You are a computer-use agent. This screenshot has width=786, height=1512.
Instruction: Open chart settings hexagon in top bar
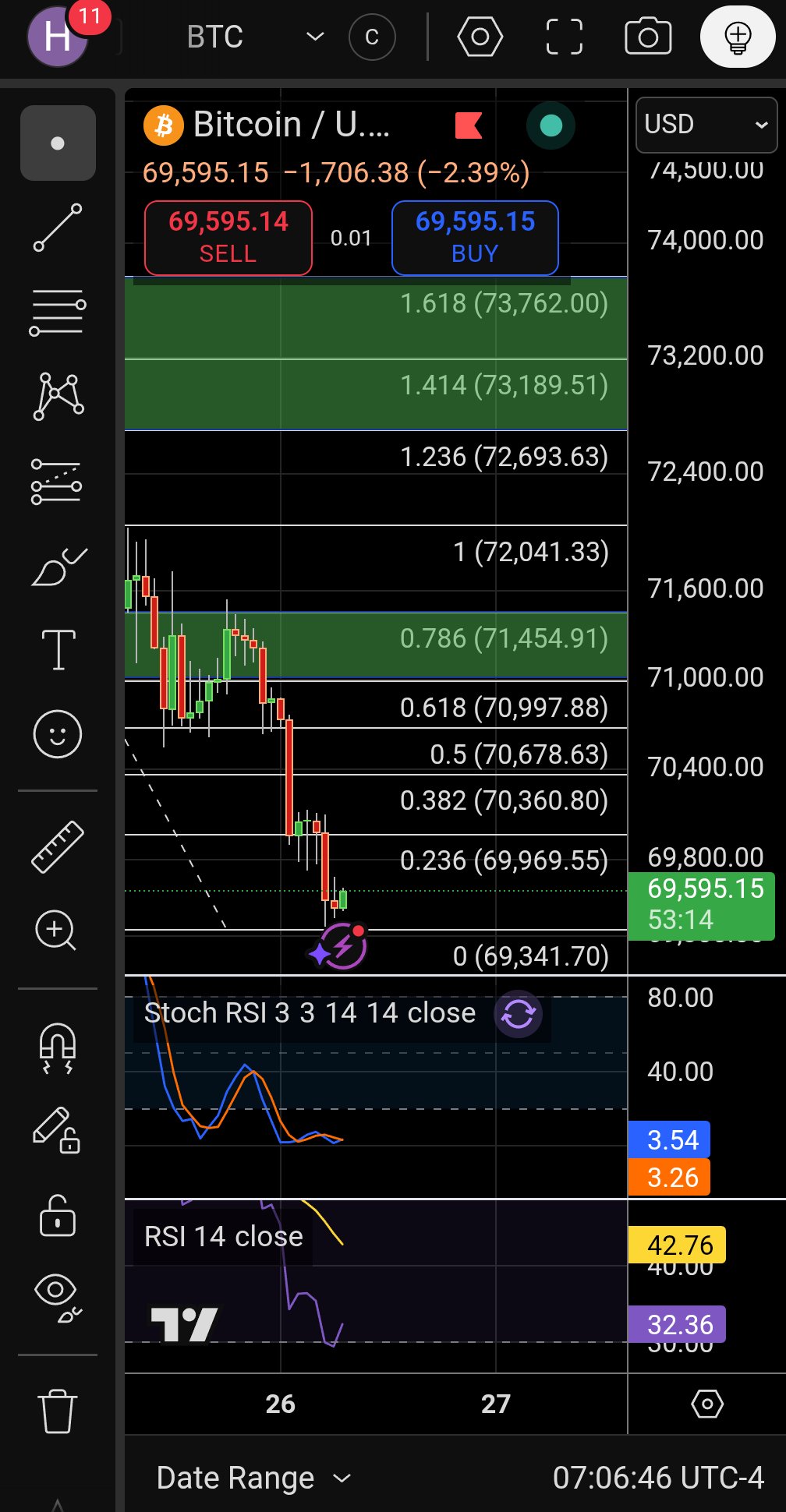point(480,37)
